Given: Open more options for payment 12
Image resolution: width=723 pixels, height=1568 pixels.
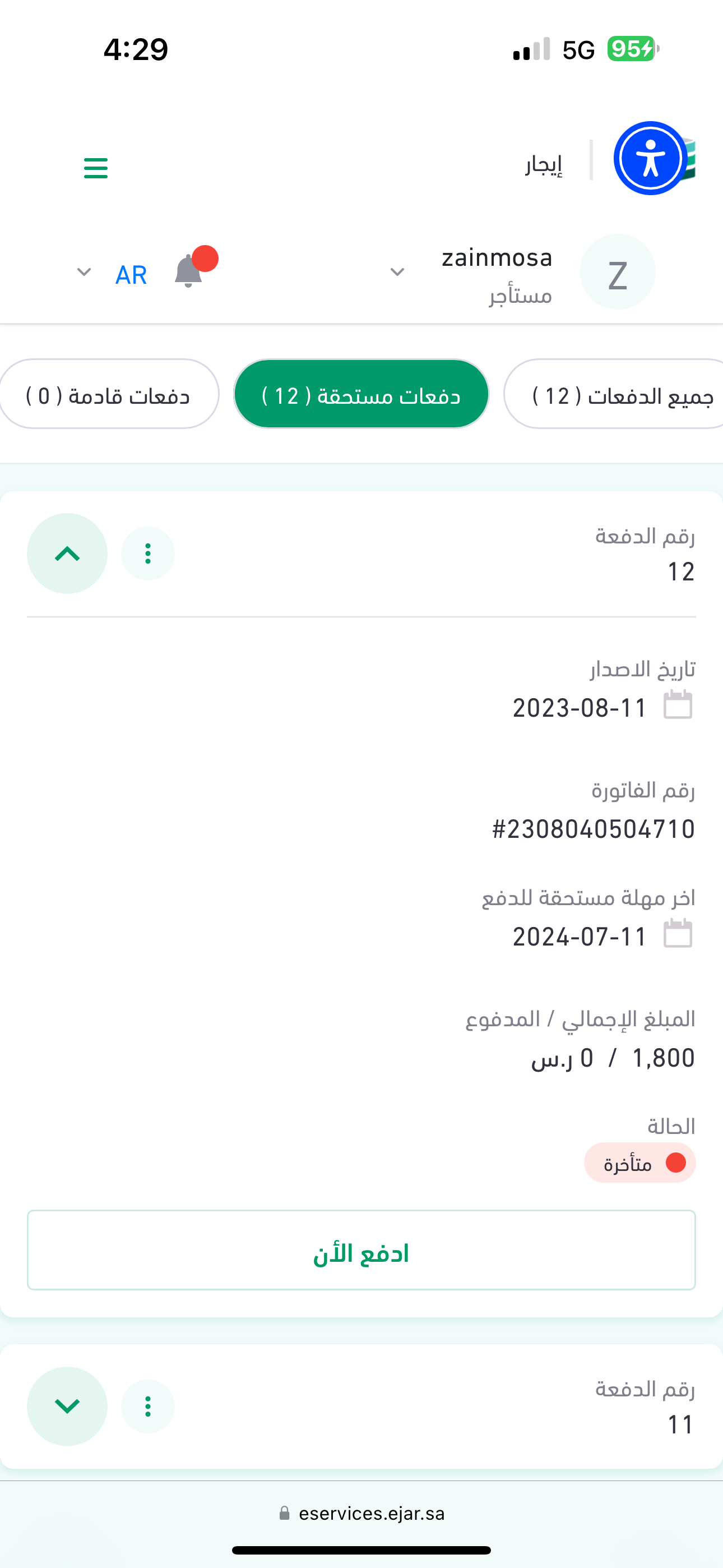Looking at the screenshot, I should click(148, 554).
